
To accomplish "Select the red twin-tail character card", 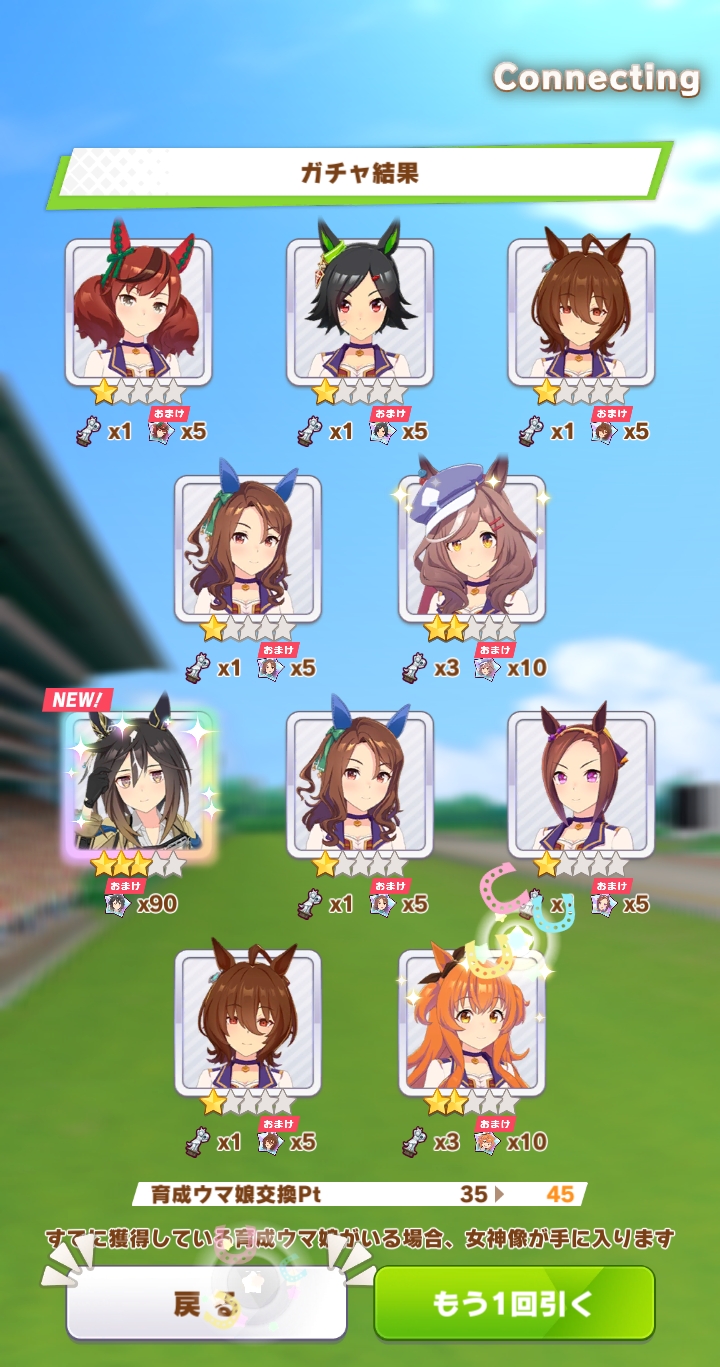I will [x=139, y=312].
